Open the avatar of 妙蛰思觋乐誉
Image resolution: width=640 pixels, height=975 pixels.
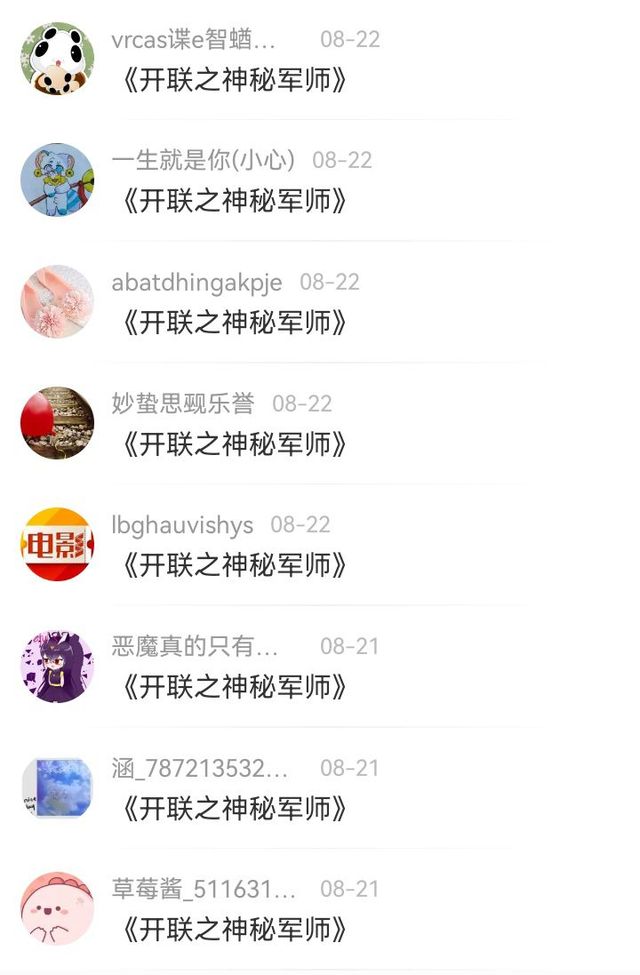[x=57, y=423]
